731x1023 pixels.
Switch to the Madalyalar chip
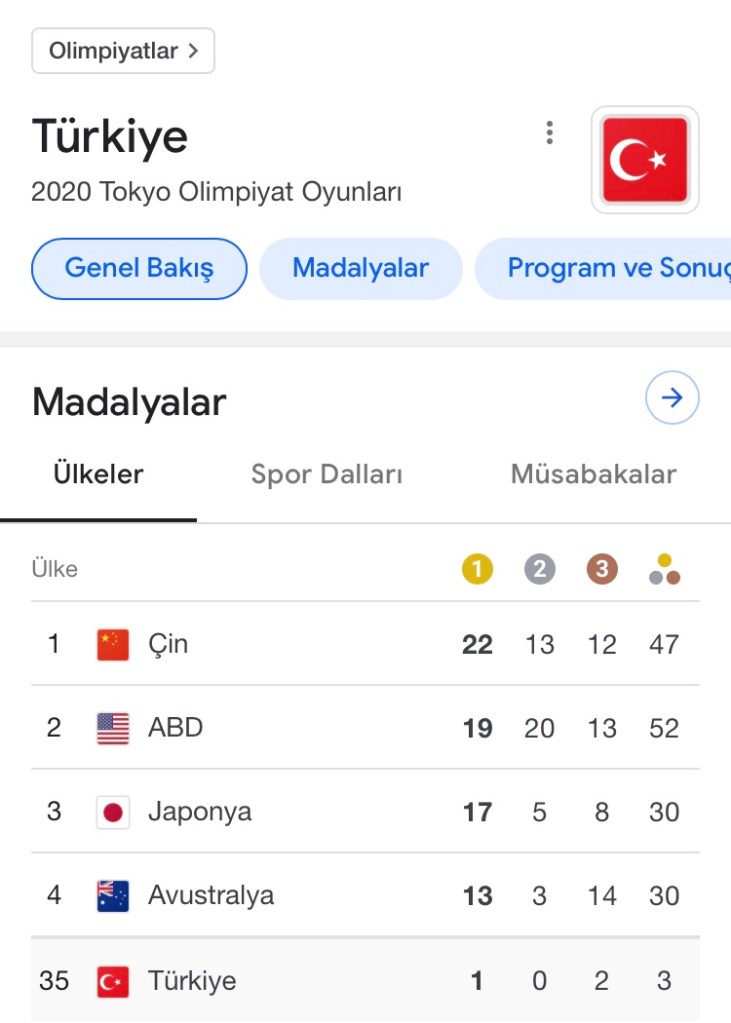360,268
